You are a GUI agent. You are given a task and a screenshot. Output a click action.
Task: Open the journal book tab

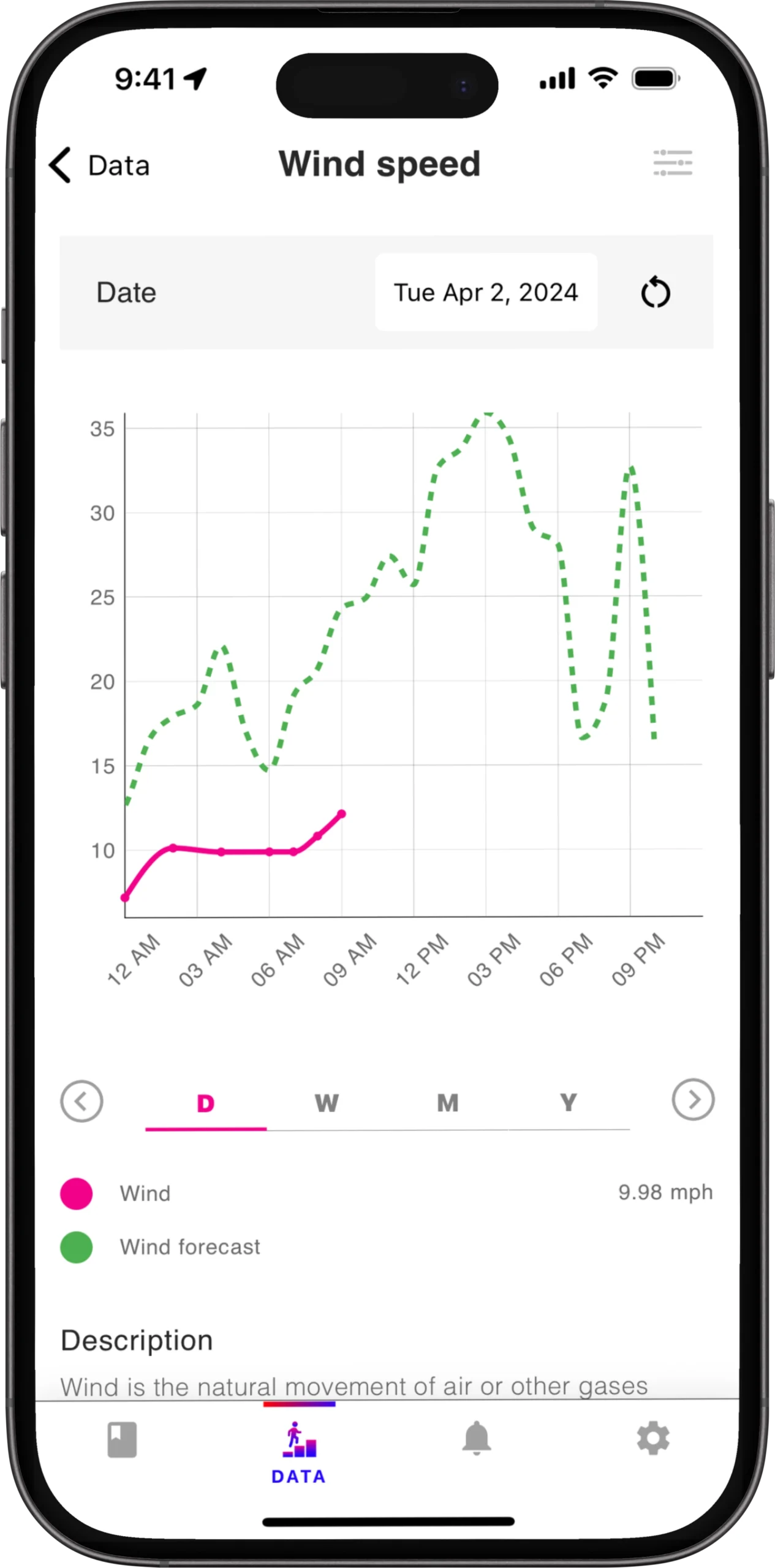122,1439
